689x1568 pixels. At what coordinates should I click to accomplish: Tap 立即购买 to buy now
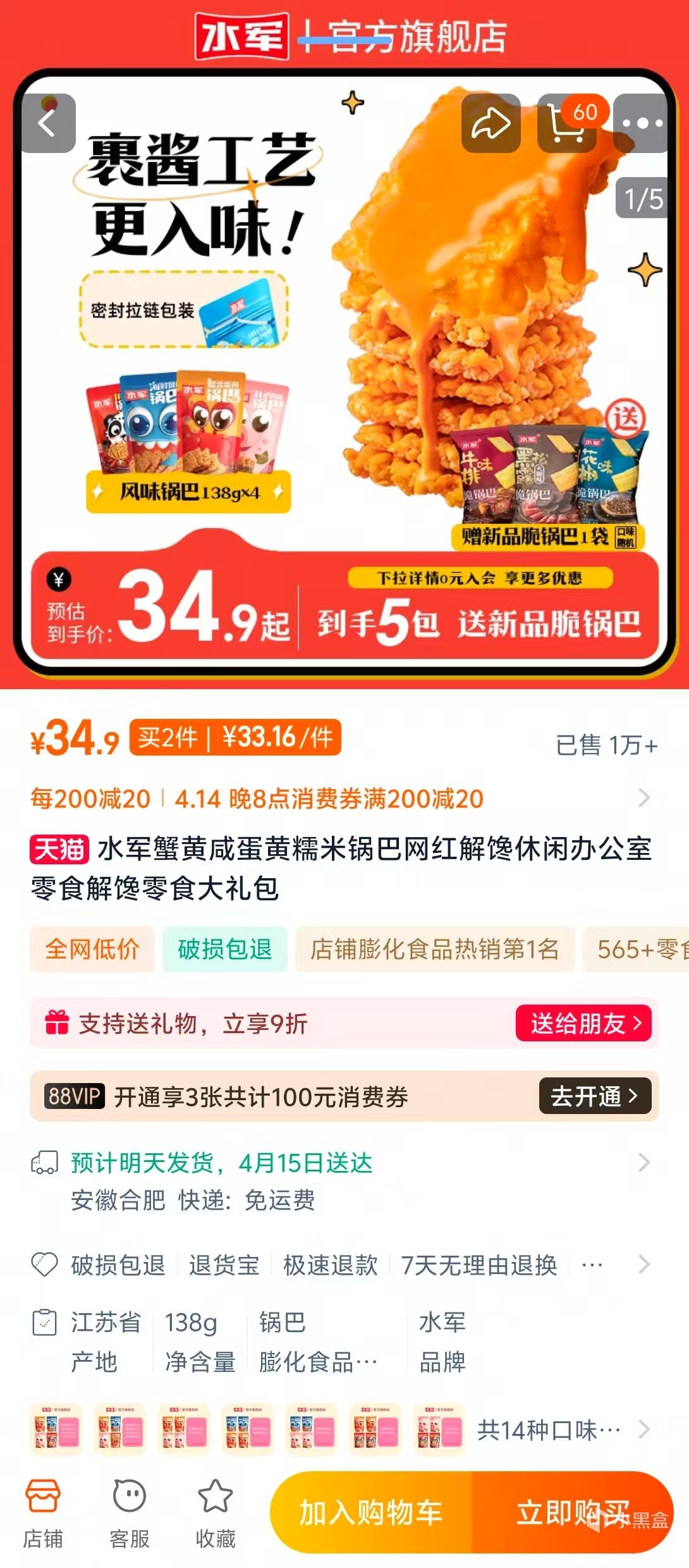pyautogui.click(x=572, y=1513)
